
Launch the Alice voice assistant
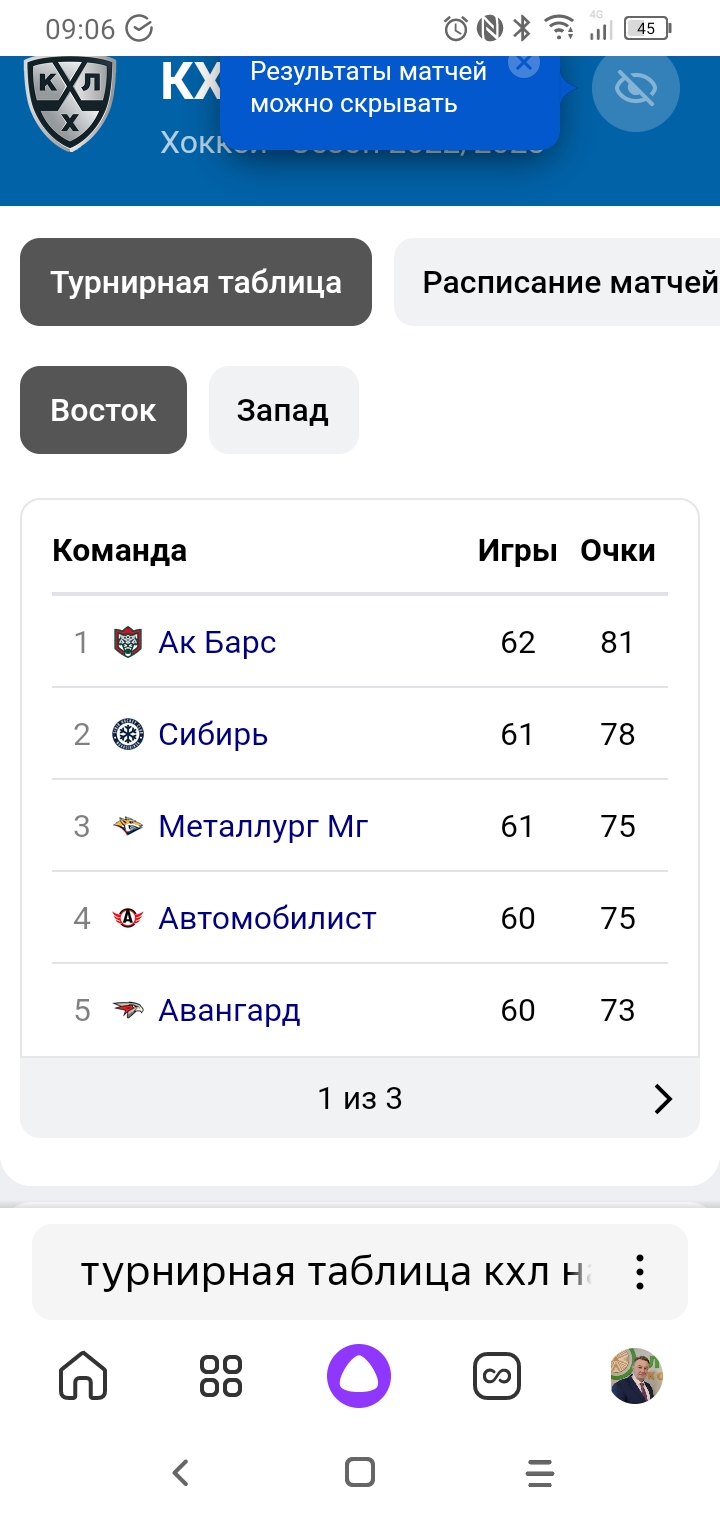click(359, 1376)
